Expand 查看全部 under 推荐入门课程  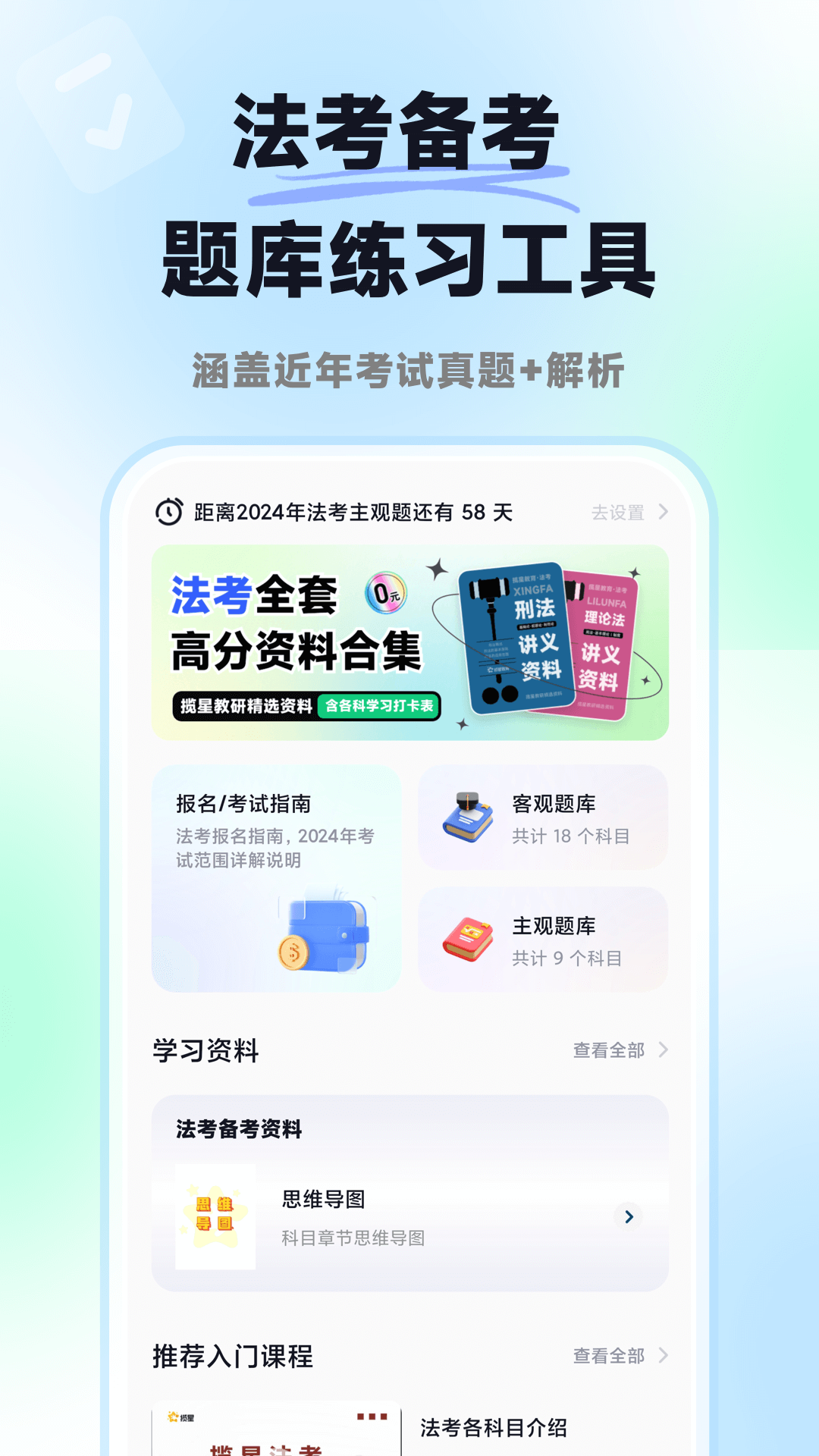(x=609, y=1355)
